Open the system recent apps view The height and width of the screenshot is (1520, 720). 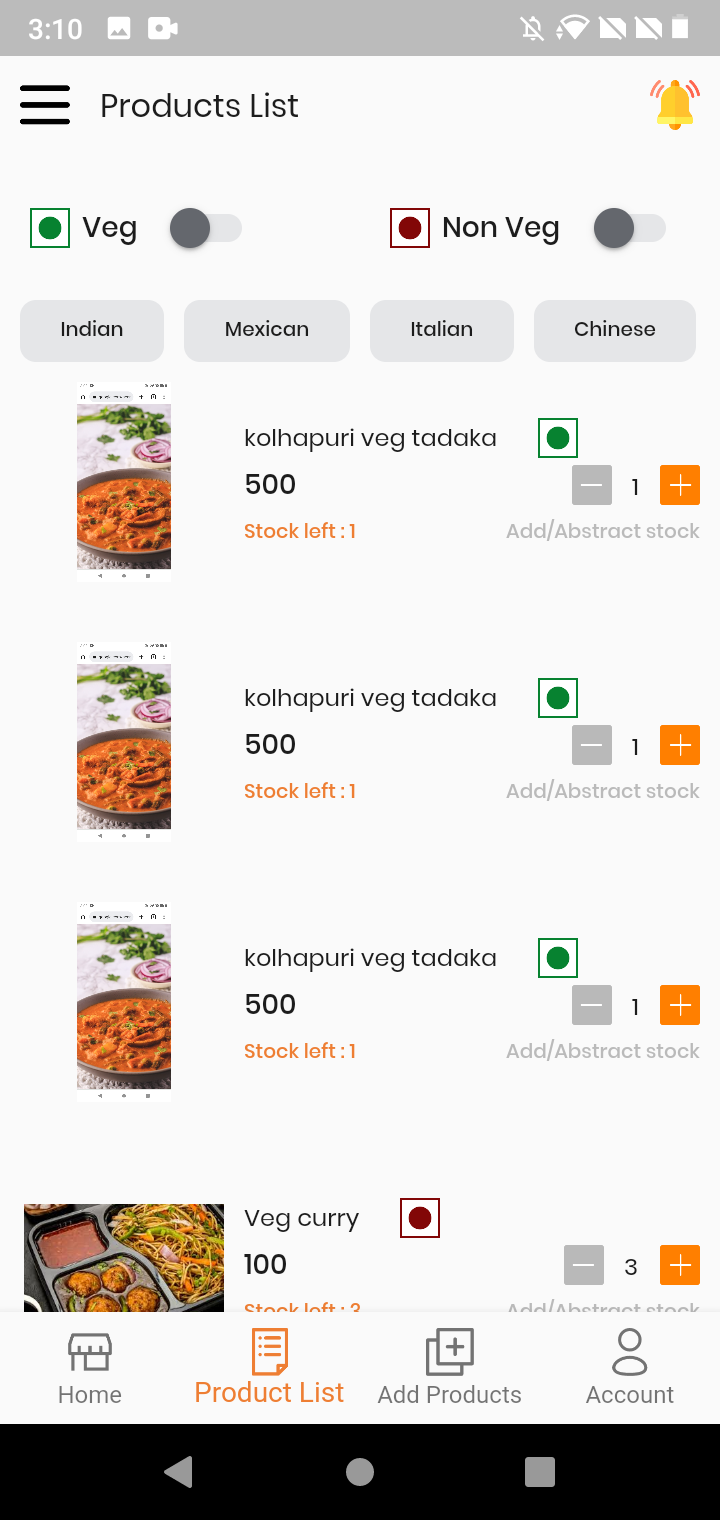click(x=540, y=1471)
